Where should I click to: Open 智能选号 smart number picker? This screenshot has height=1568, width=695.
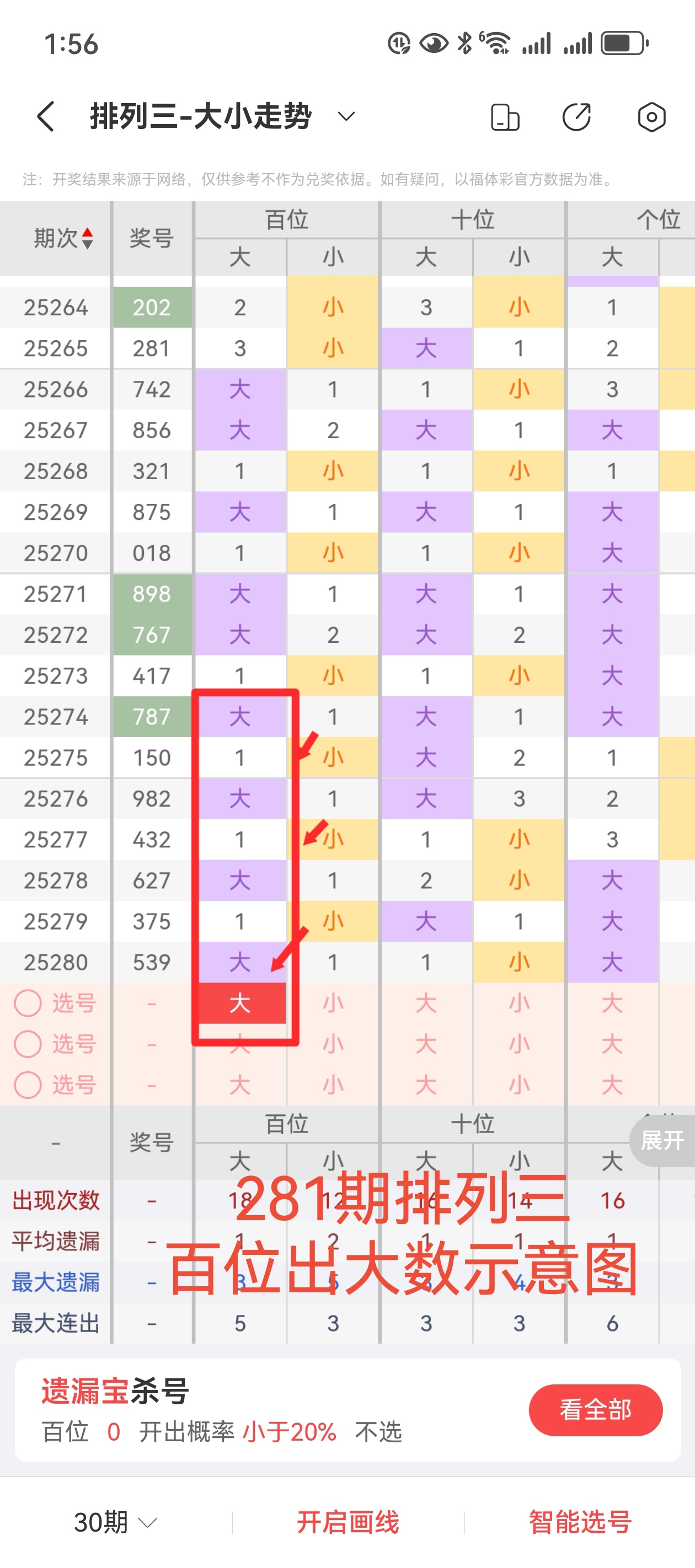tap(579, 1522)
